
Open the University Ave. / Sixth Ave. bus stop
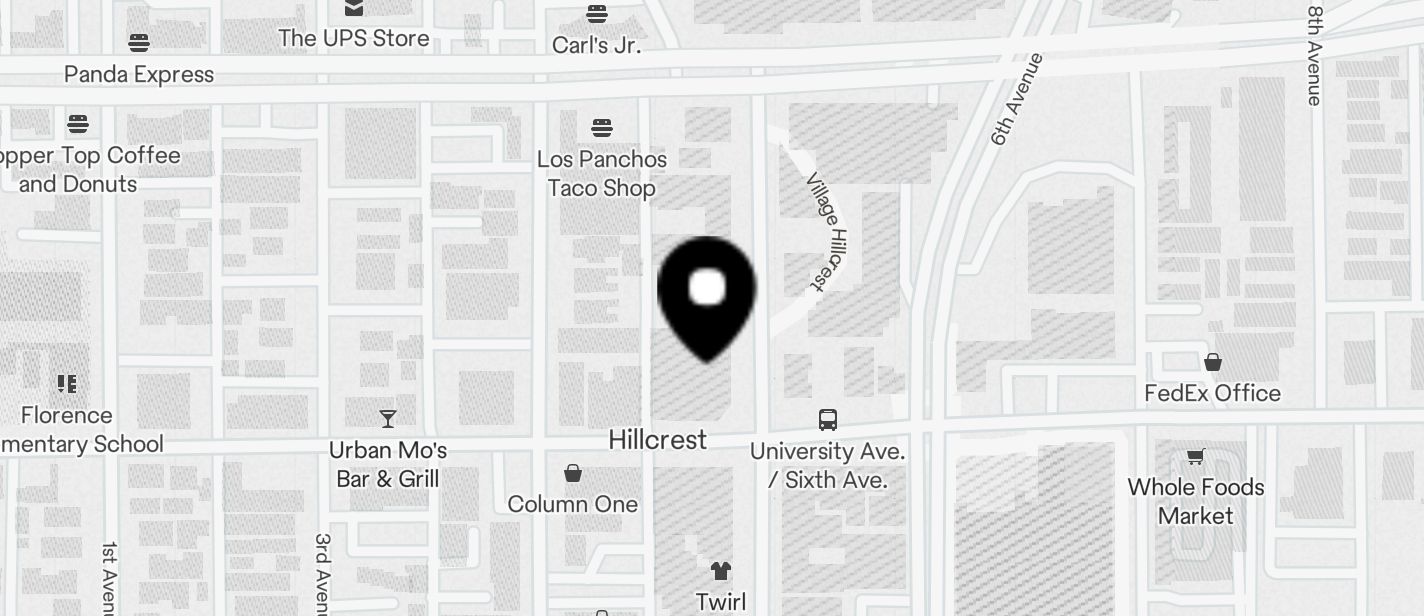pos(828,420)
